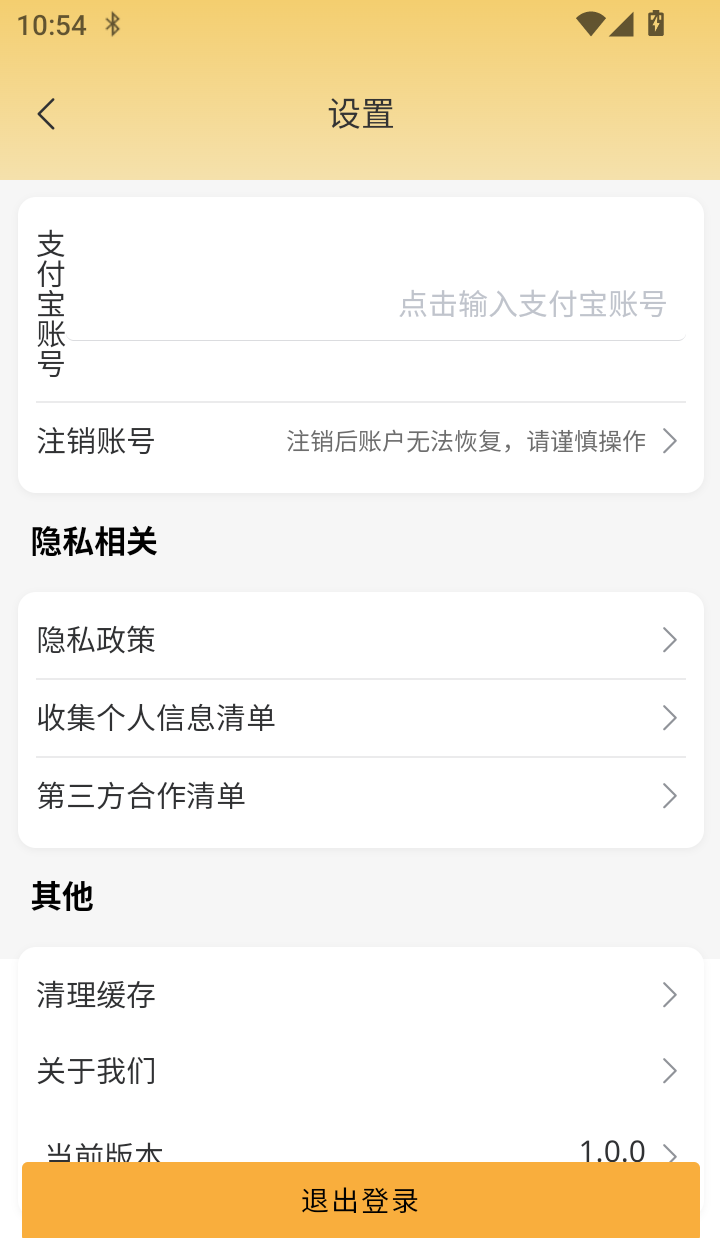Click the 设置 title in the header

360,114
